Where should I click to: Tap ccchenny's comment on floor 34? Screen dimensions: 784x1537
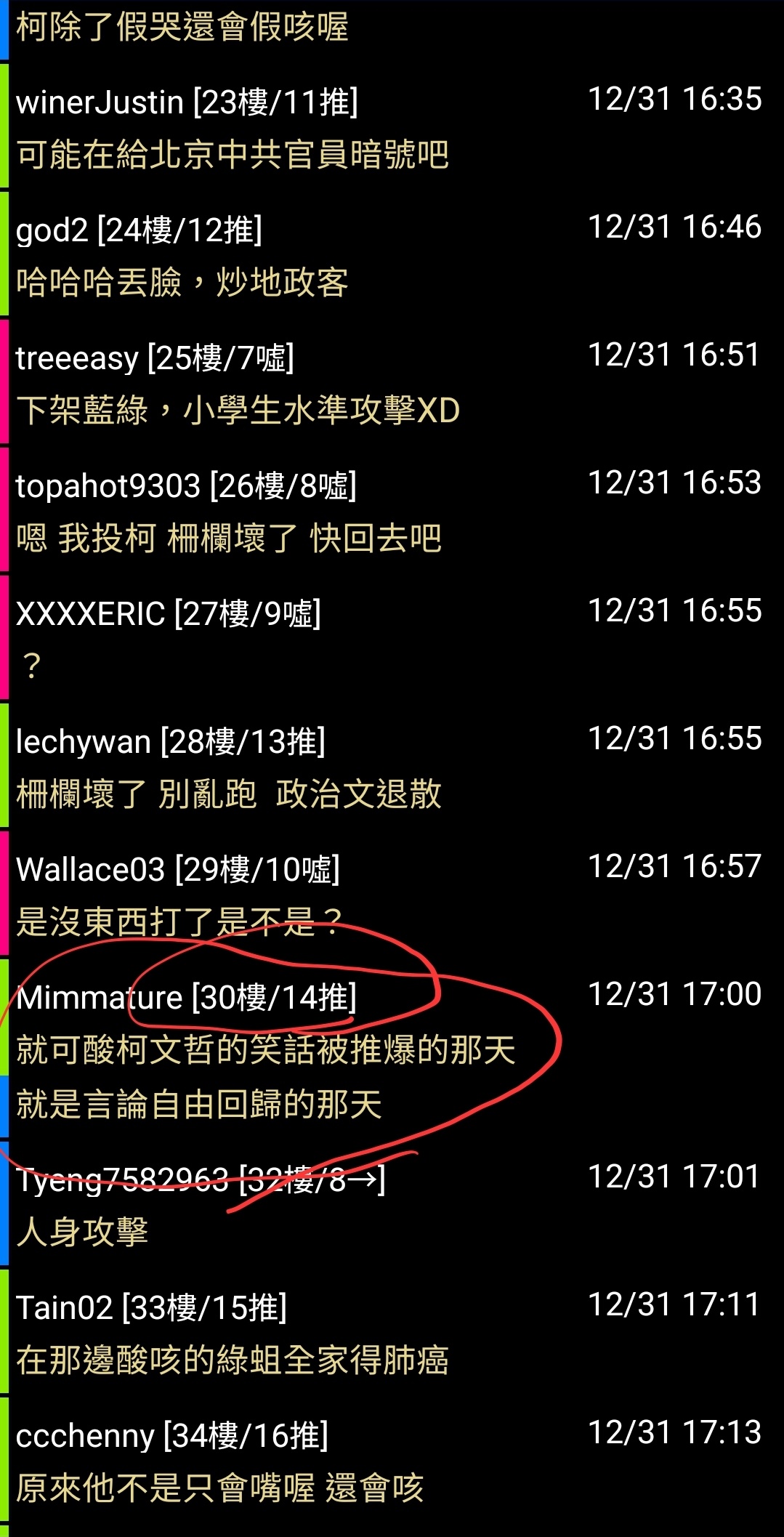tap(392, 1460)
